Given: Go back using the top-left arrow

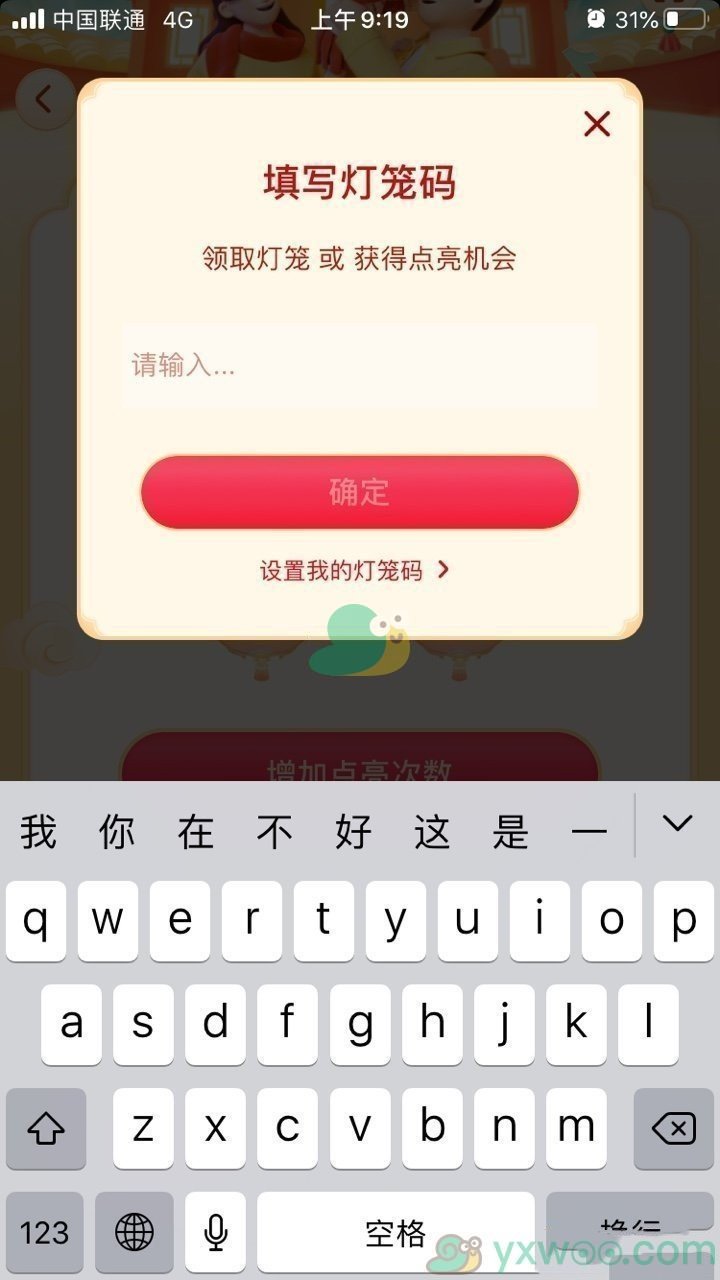Looking at the screenshot, I should click(44, 100).
